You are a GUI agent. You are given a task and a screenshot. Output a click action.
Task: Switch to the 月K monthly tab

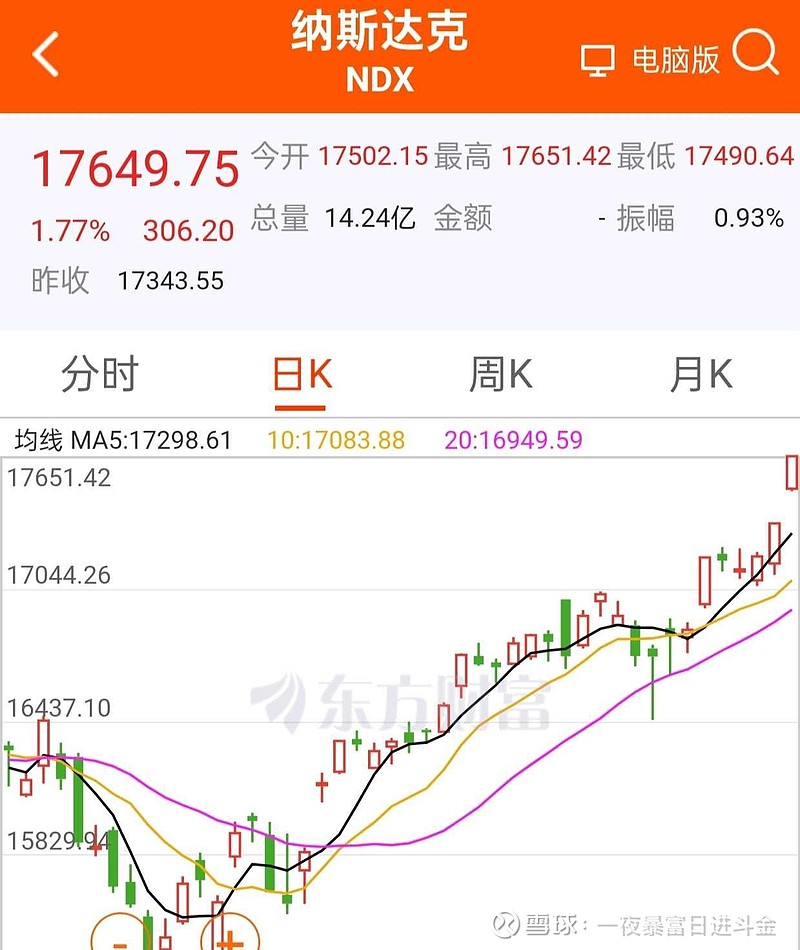tap(702, 373)
